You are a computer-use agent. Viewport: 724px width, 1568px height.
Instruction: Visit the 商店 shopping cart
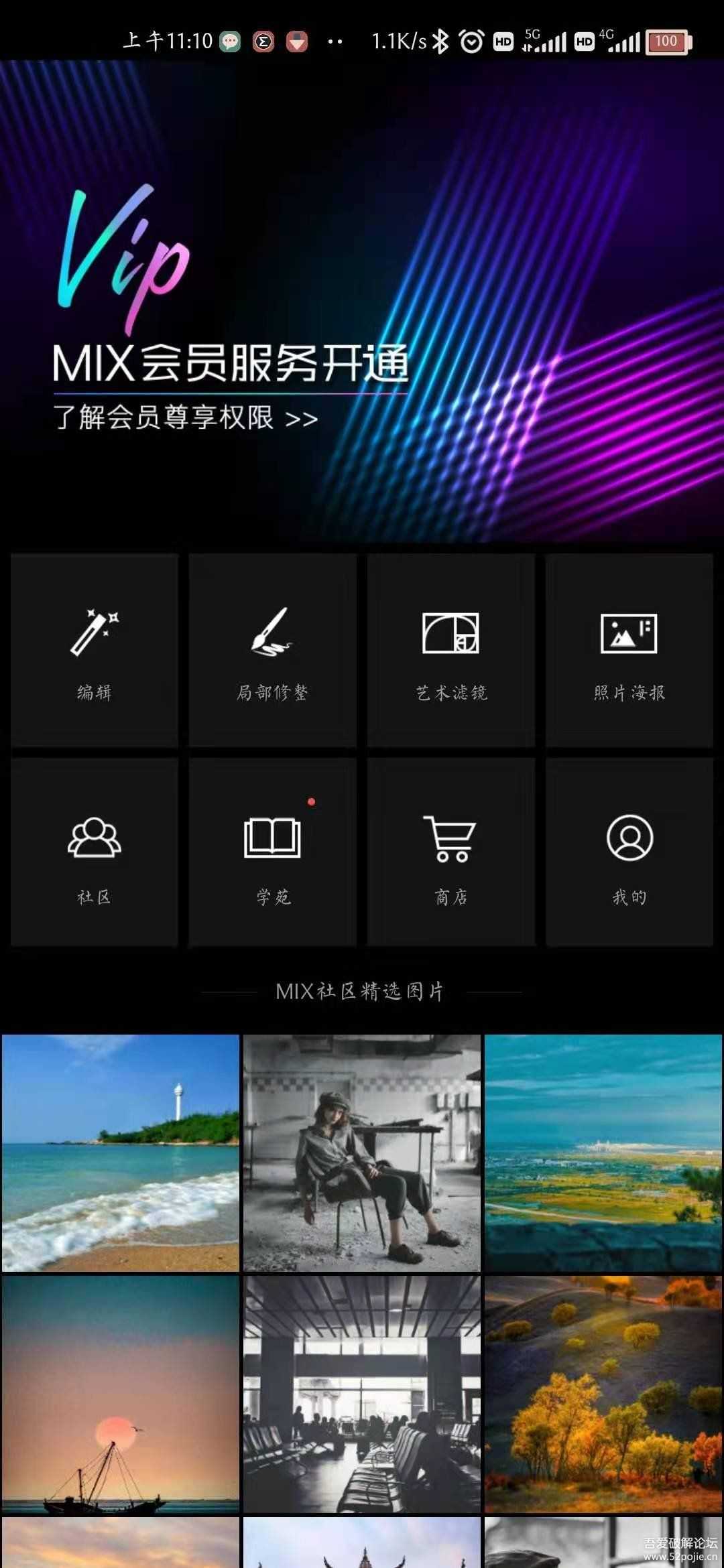(x=450, y=852)
